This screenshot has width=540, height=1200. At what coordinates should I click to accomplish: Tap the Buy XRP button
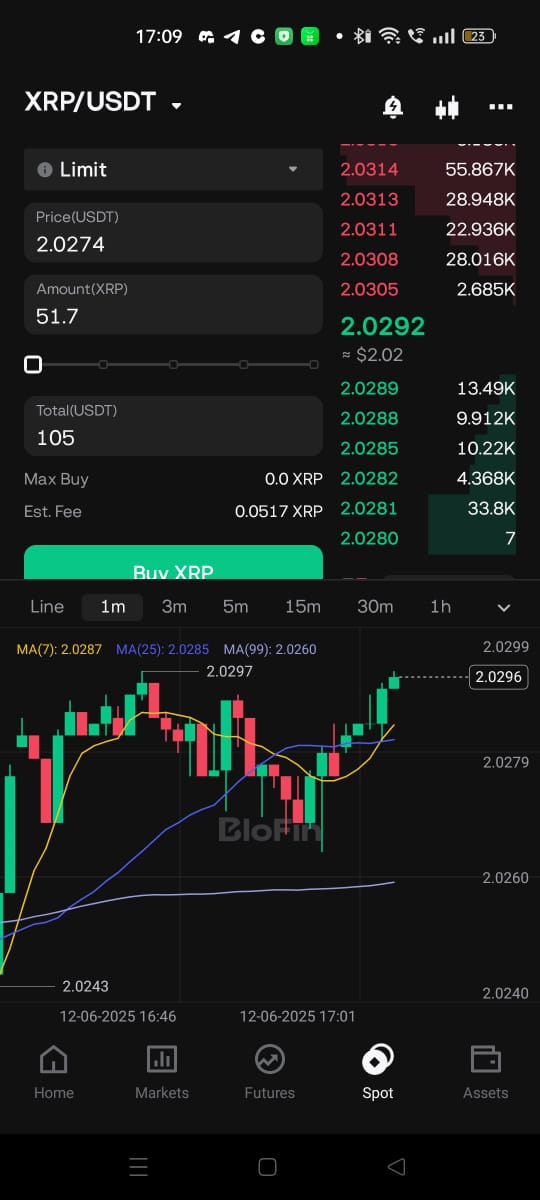[173, 563]
